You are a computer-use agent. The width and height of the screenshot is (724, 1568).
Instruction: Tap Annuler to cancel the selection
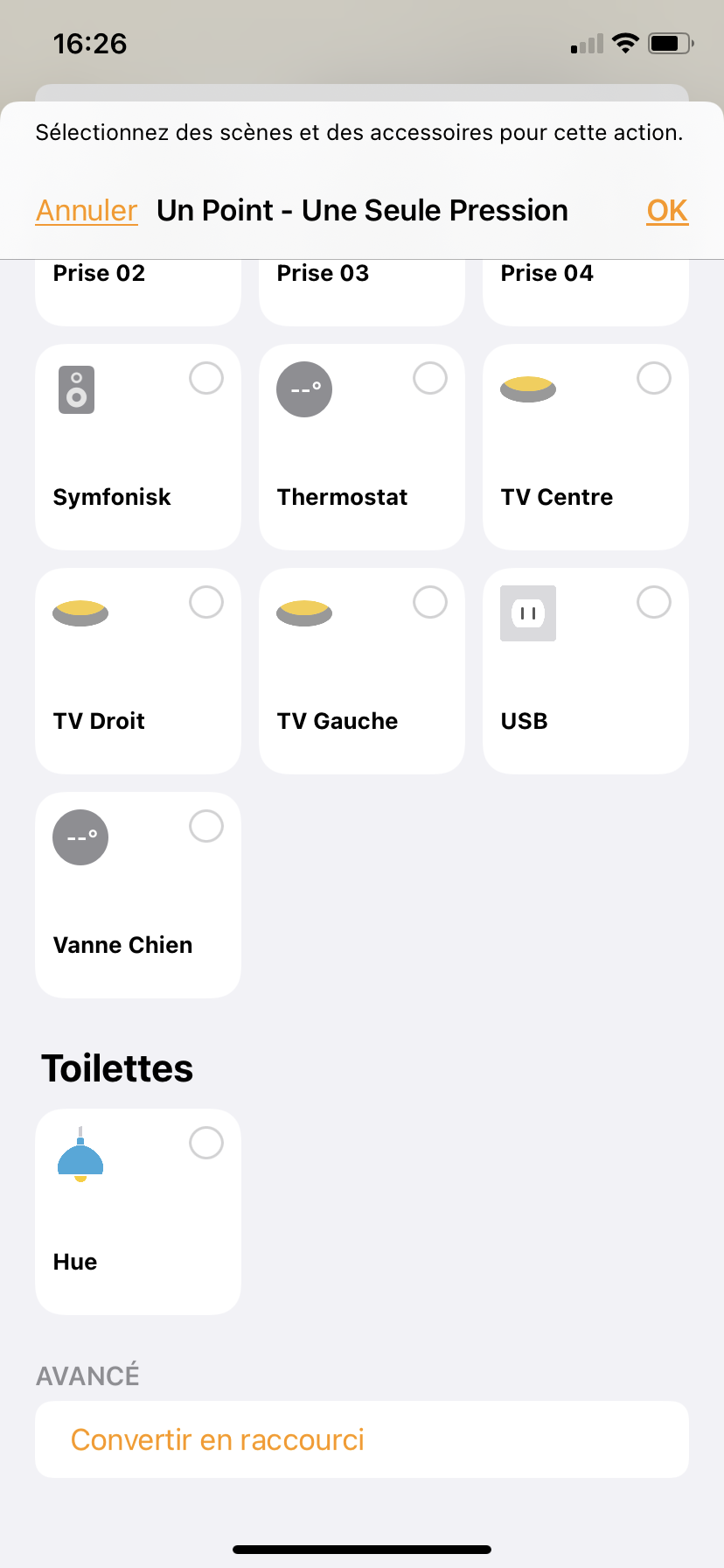[x=87, y=211]
